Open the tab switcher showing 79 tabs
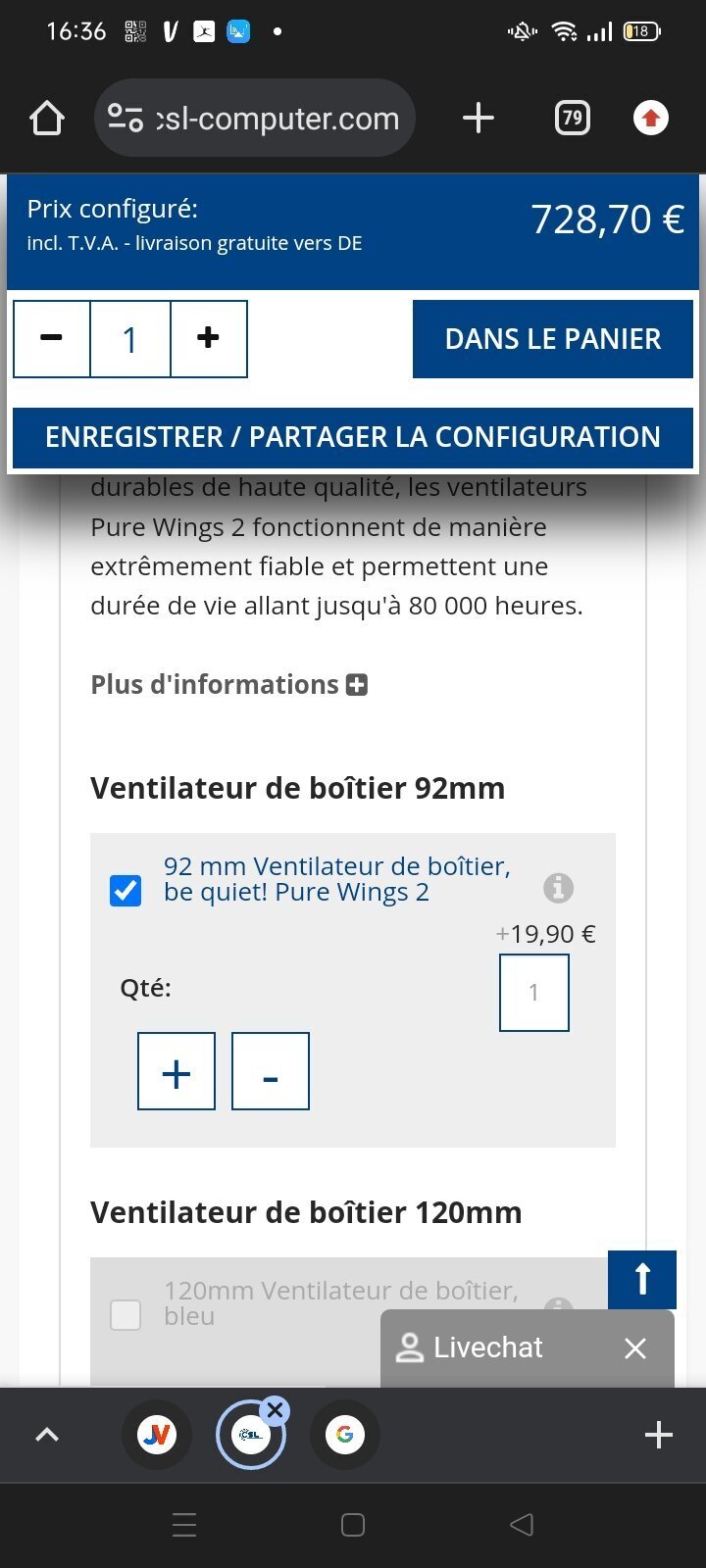The height and width of the screenshot is (1568, 706). pyautogui.click(x=572, y=119)
